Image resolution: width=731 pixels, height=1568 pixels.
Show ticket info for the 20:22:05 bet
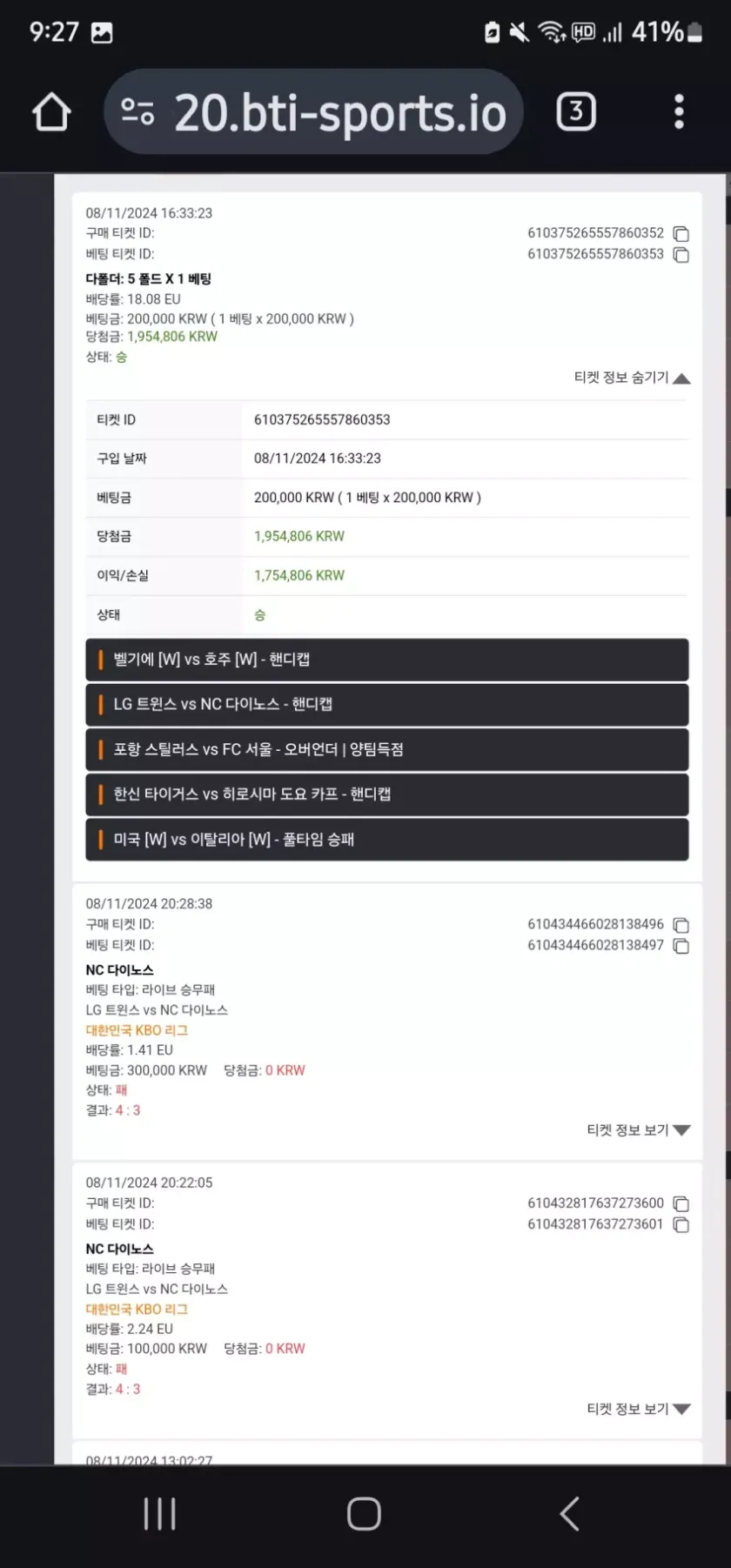tap(638, 1409)
